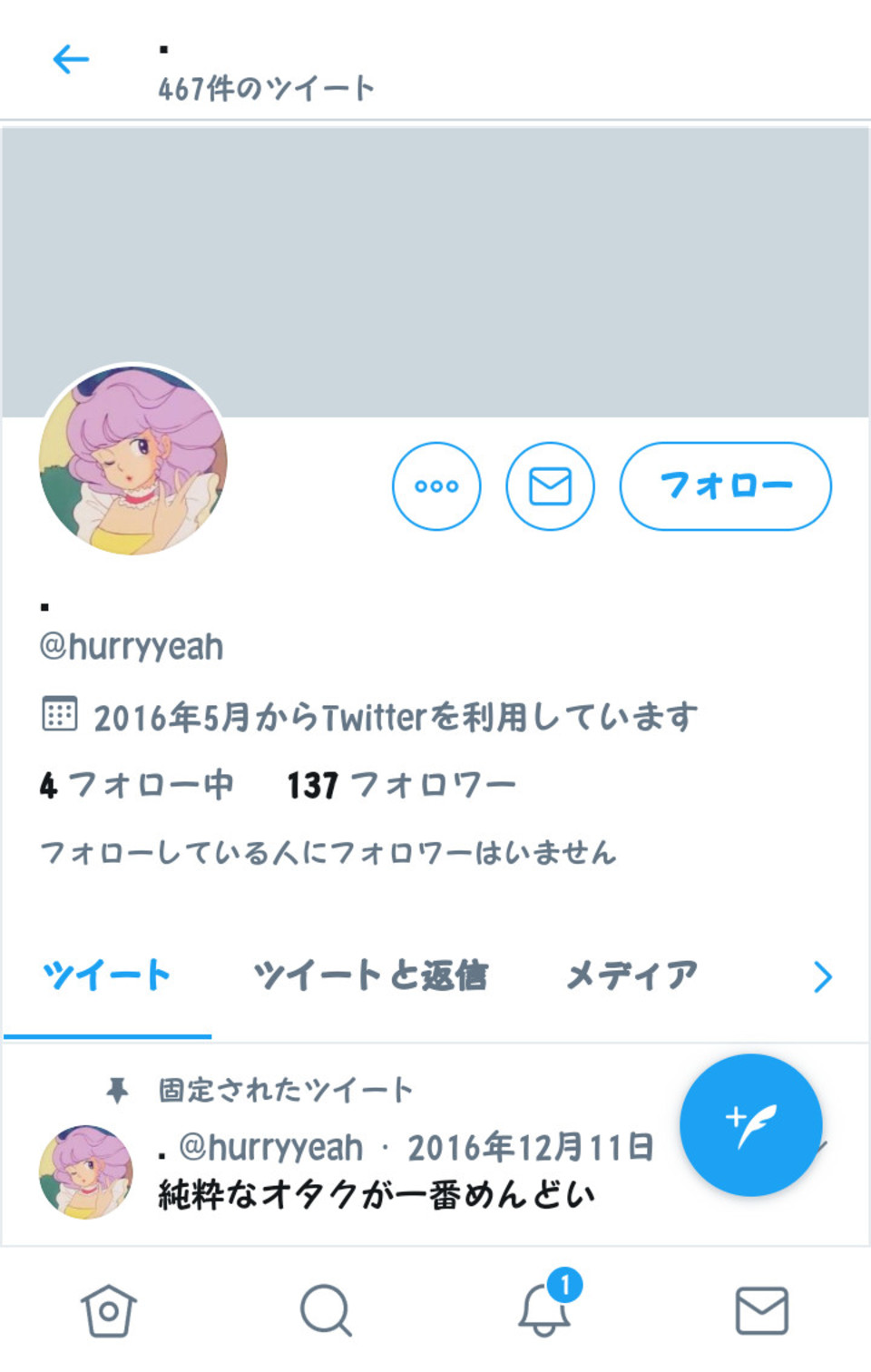Image resolution: width=871 pixels, height=1372 pixels.
Task: Send a direct message to @hurryyeah
Action: (550, 486)
